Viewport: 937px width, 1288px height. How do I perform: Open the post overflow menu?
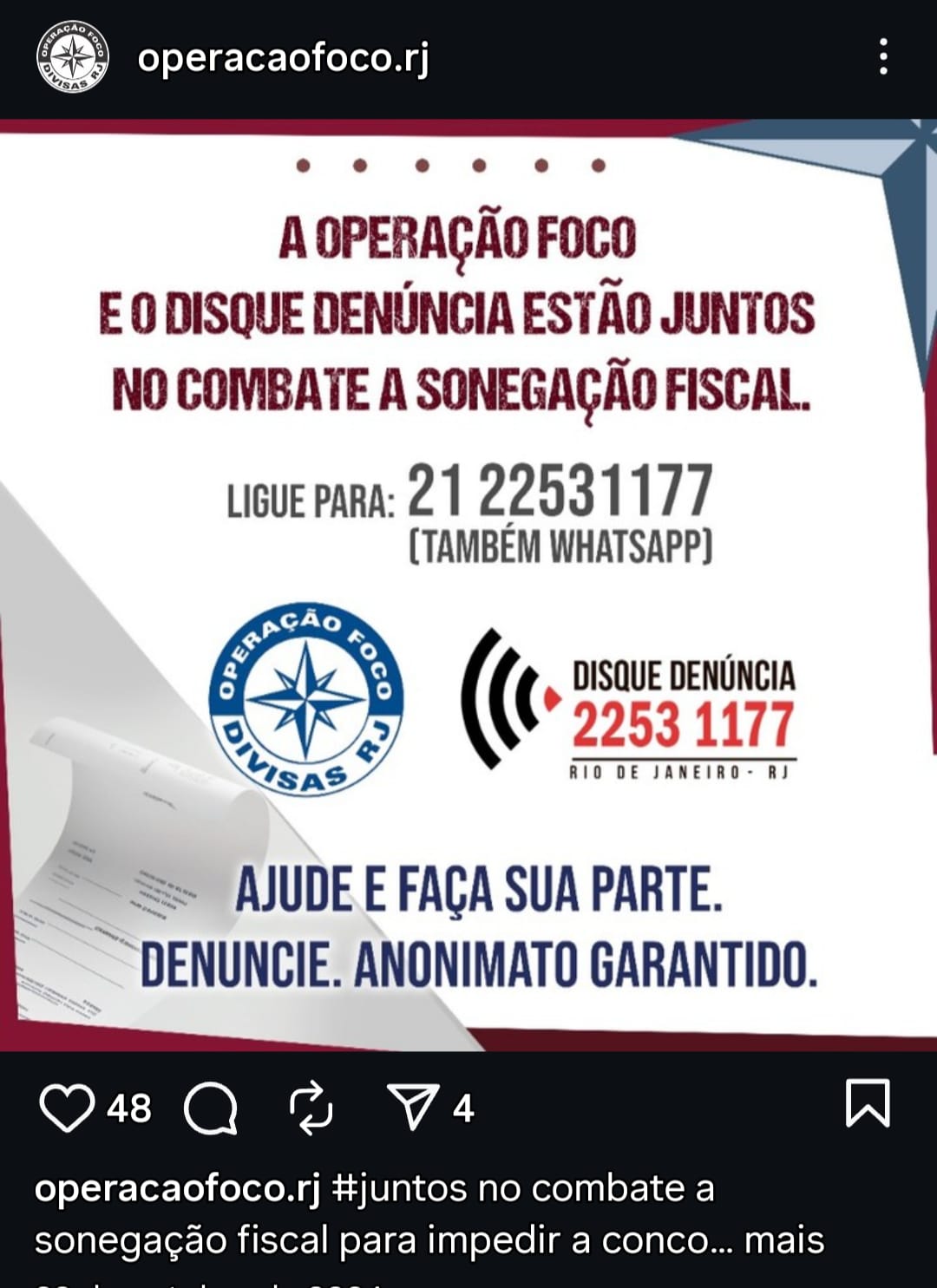(883, 57)
